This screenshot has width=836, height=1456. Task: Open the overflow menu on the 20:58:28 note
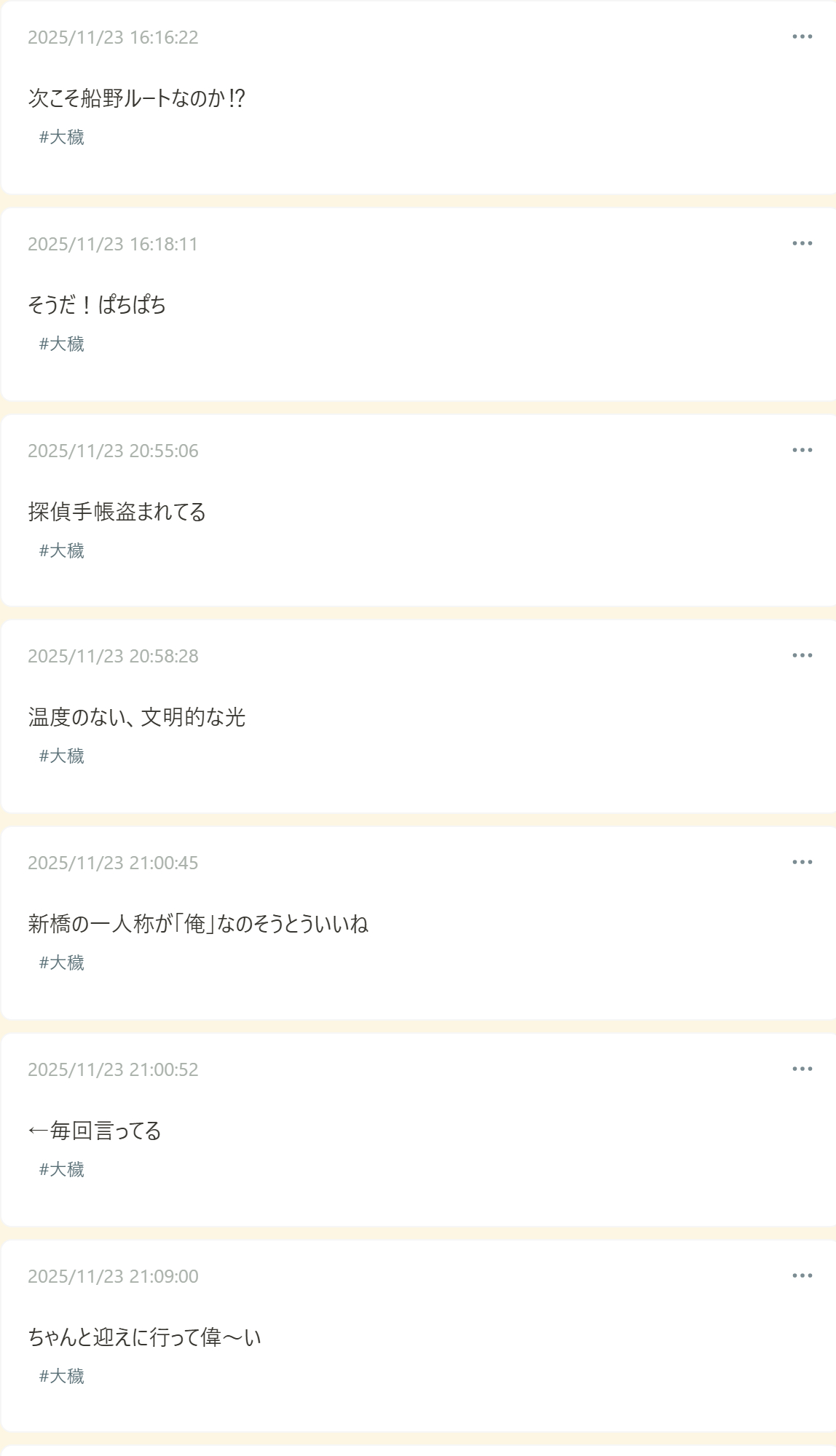[802, 655]
